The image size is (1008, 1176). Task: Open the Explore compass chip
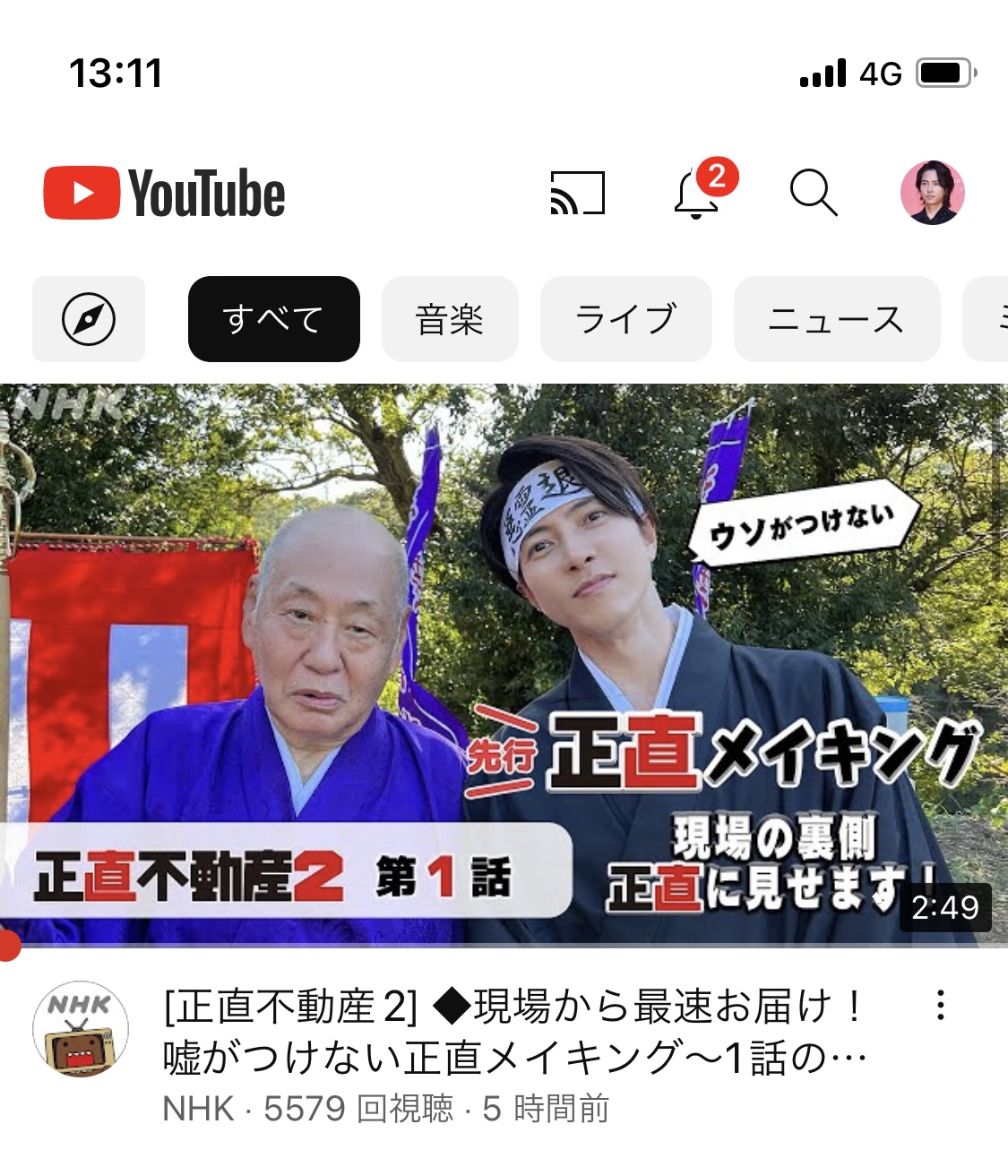point(89,319)
